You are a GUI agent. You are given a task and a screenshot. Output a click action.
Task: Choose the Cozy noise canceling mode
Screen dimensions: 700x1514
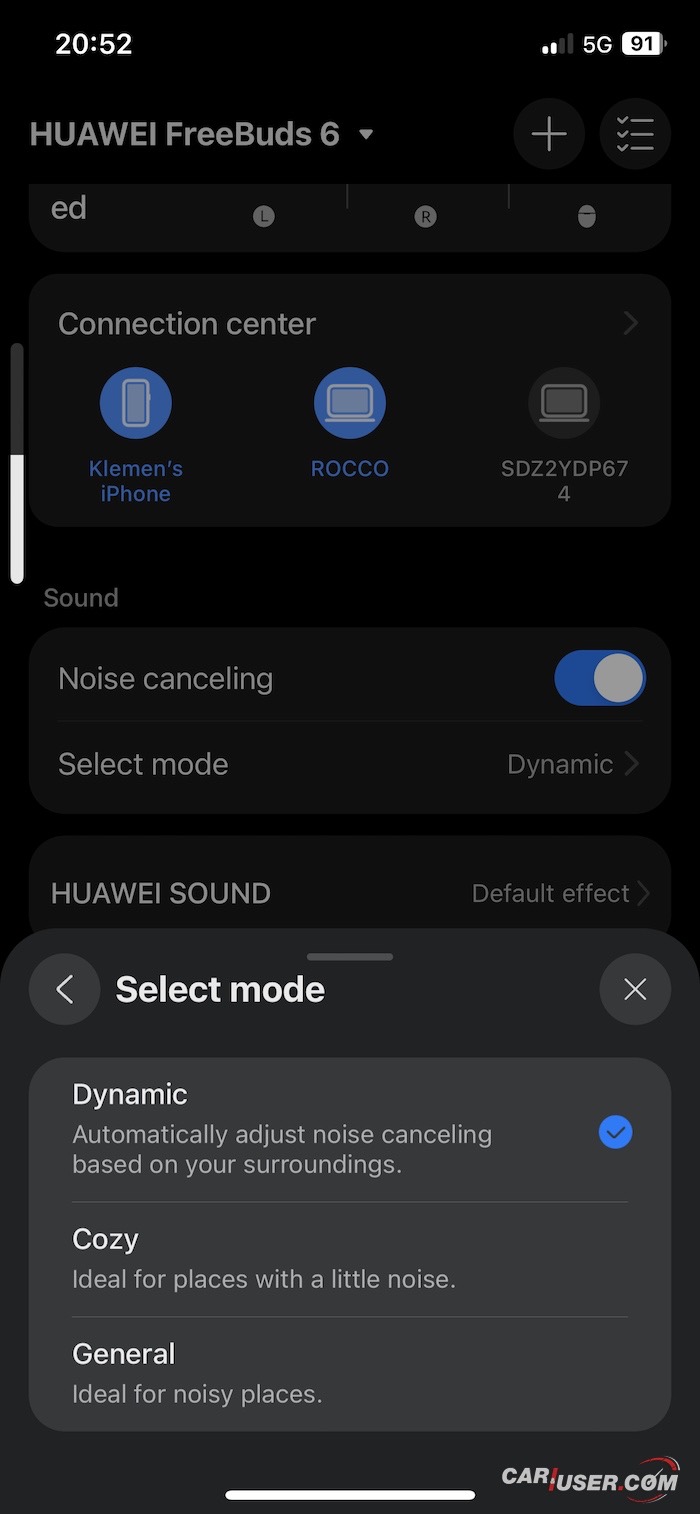coord(349,1259)
